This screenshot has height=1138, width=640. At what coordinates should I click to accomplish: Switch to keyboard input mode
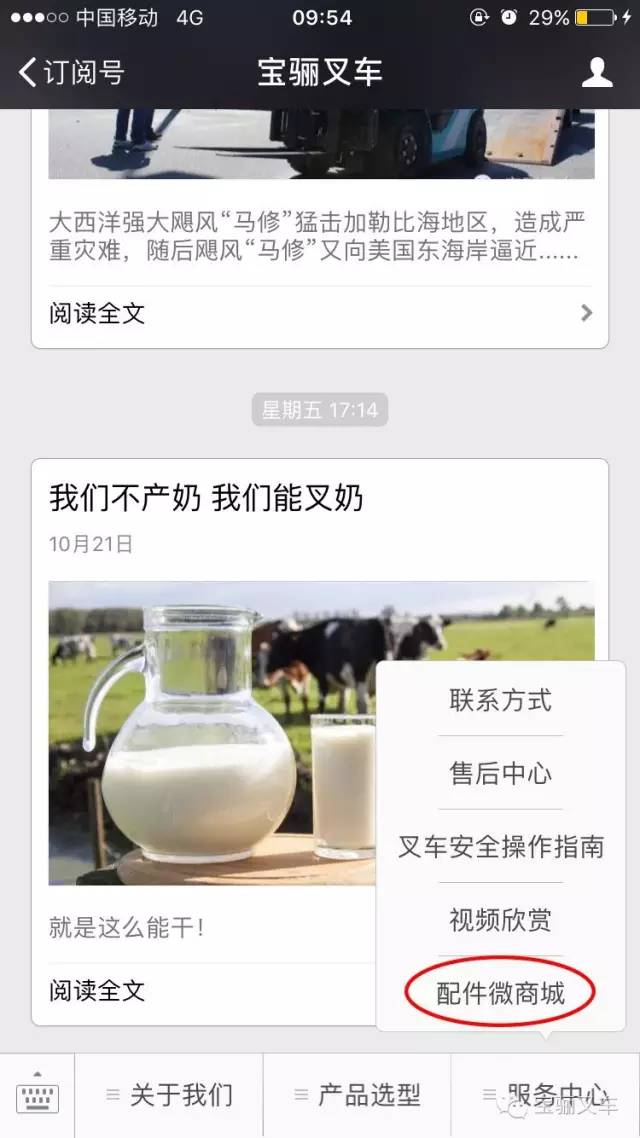[x=37, y=1095]
